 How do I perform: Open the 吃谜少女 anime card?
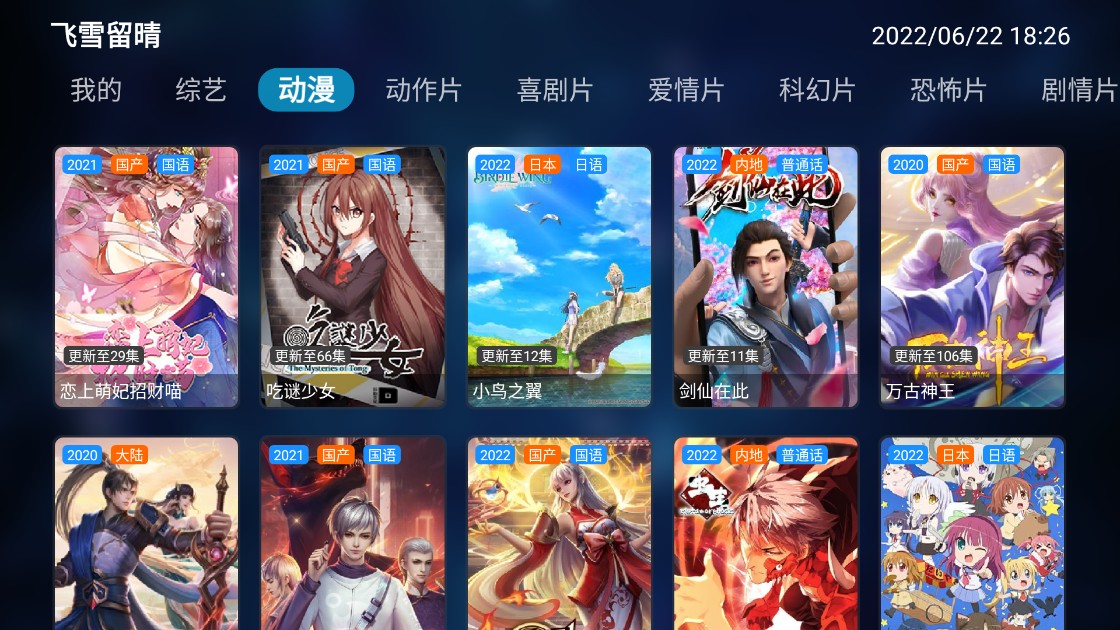coord(352,277)
